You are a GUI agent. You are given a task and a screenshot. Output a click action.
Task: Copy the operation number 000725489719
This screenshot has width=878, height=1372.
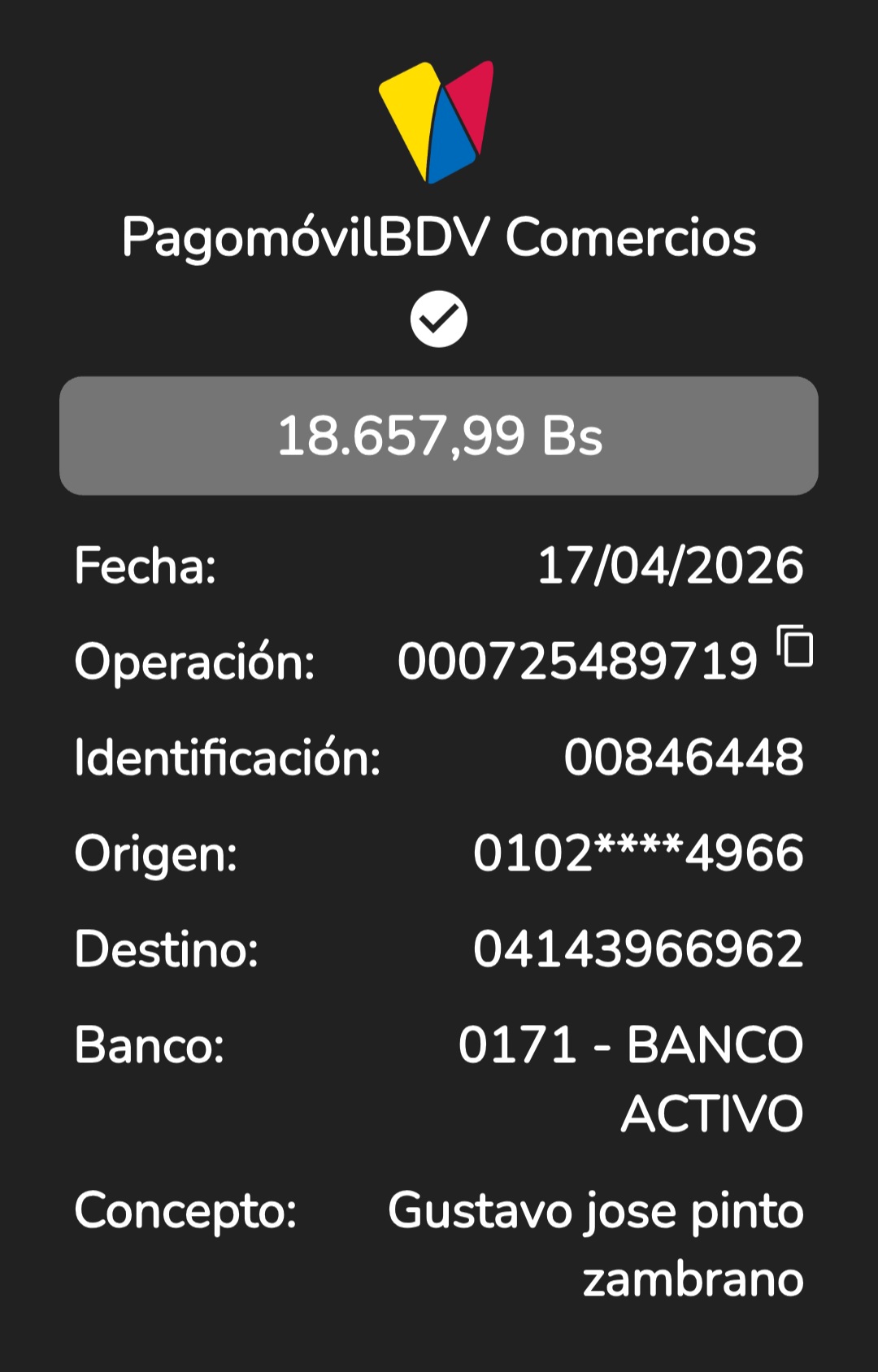click(795, 647)
